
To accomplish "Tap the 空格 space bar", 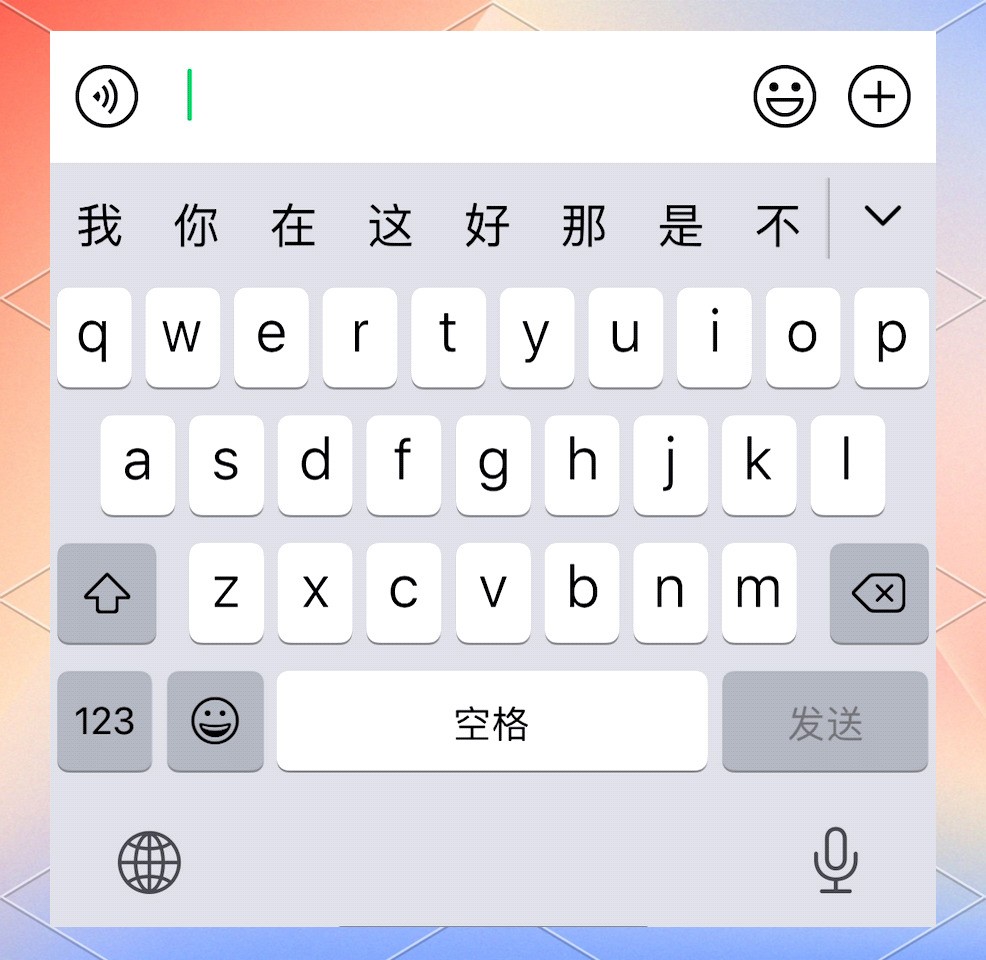I will coord(491,721).
